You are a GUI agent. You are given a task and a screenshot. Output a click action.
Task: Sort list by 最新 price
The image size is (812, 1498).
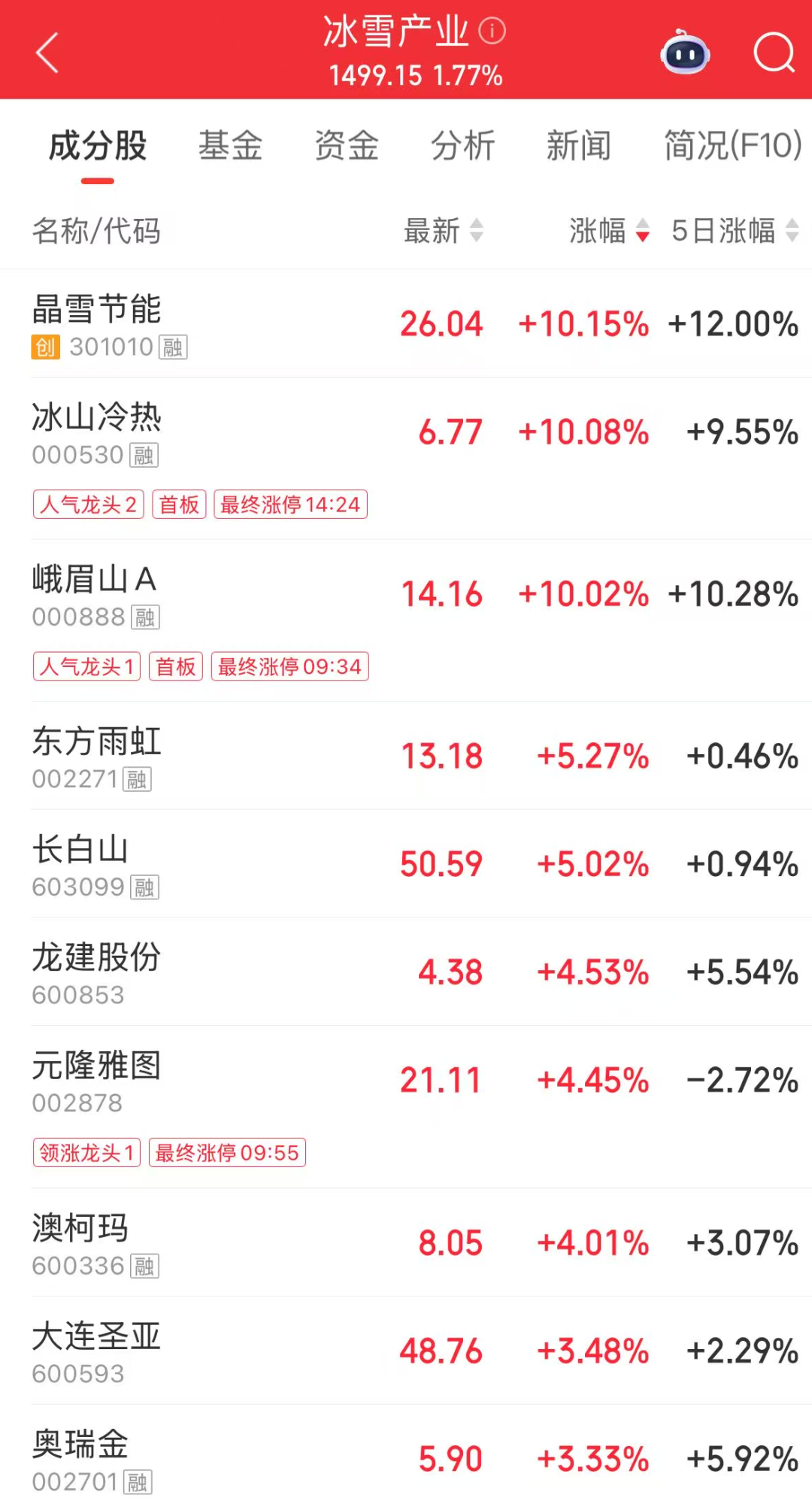coord(443,231)
